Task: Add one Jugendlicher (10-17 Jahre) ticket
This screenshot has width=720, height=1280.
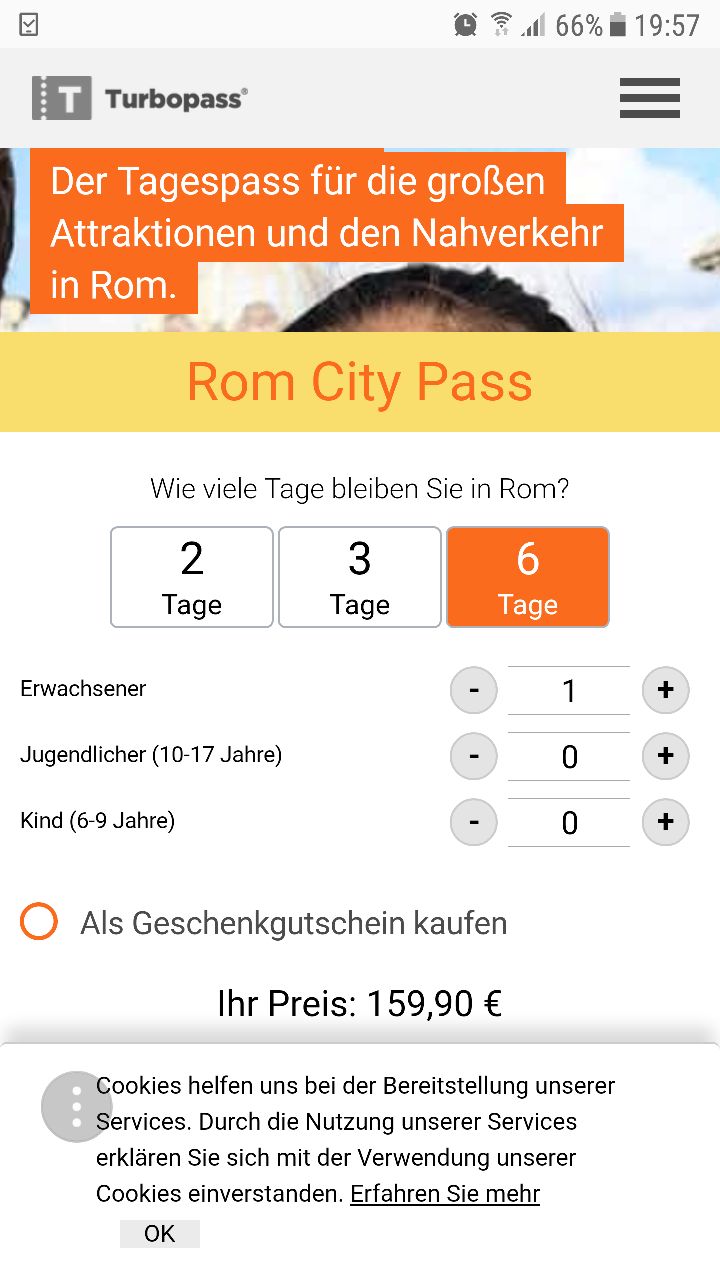Action: [666, 756]
